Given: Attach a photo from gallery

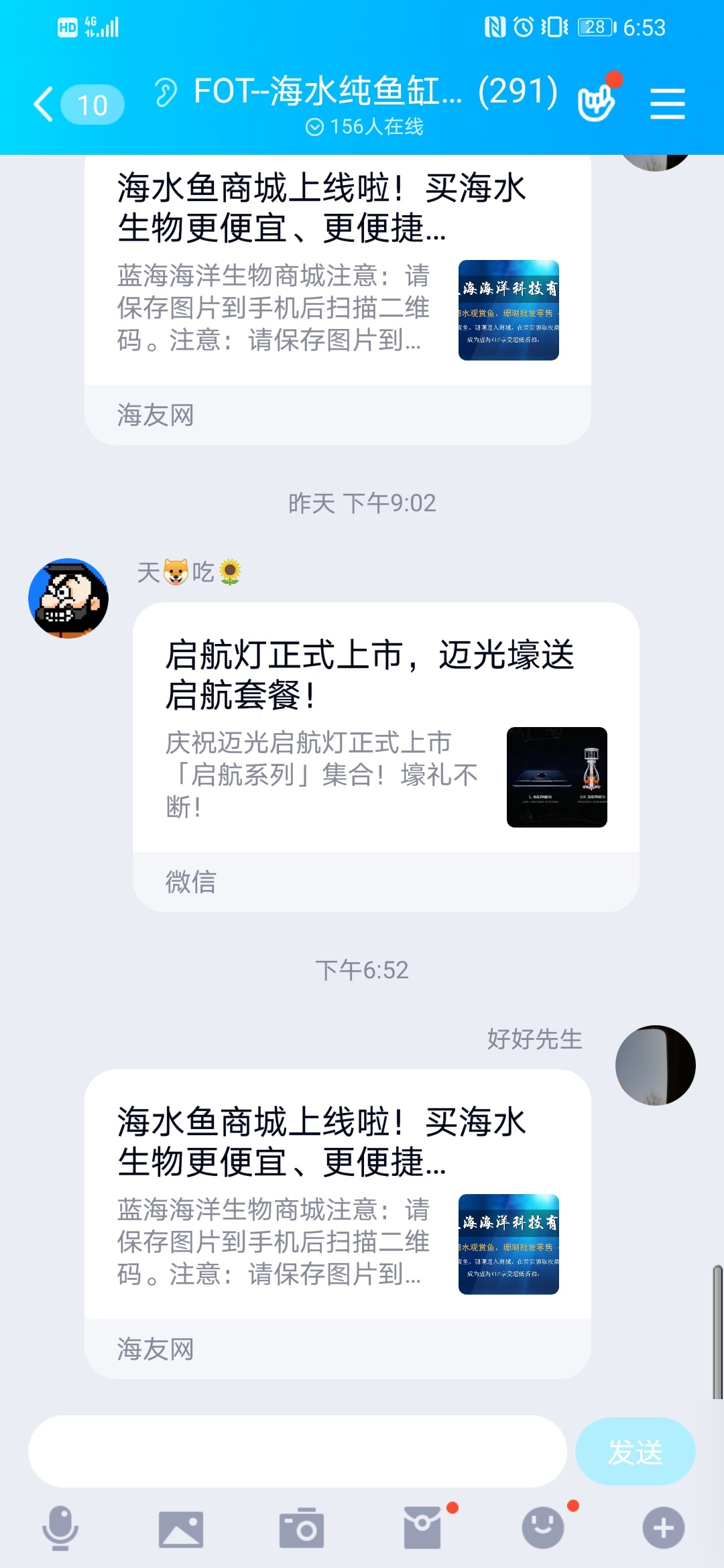Looking at the screenshot, I should coord(181,1529).
